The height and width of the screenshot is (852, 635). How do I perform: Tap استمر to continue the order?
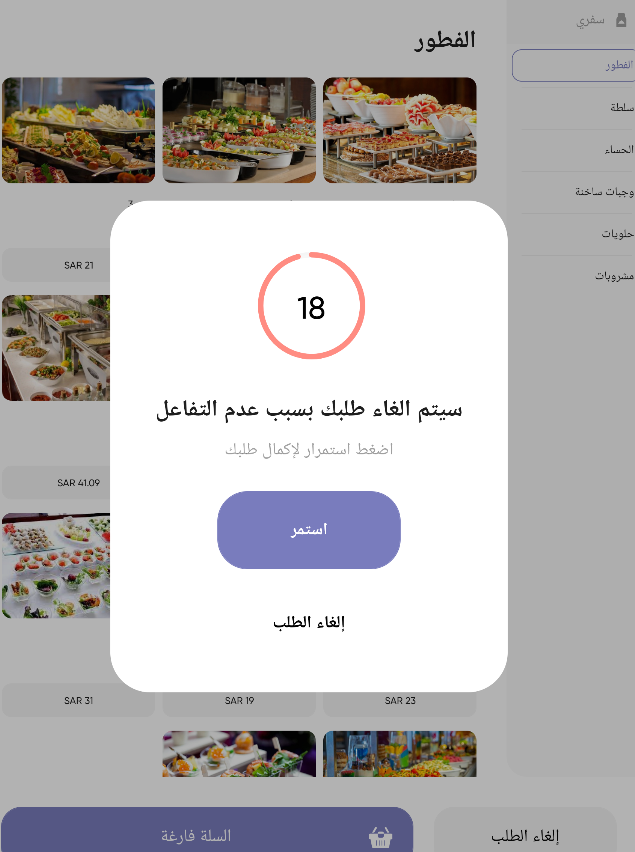tap(309, 530)
